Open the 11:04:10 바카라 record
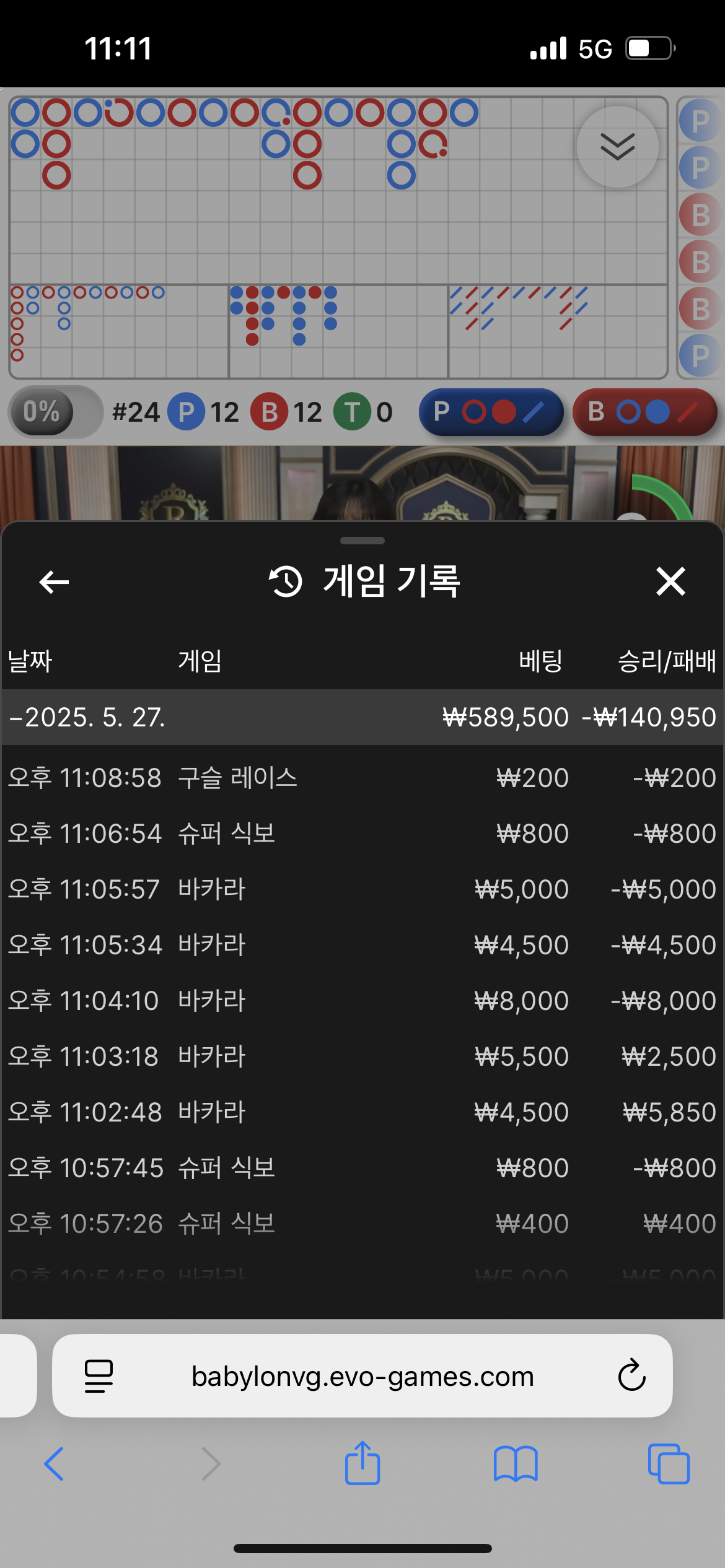 coord(362,1001)
